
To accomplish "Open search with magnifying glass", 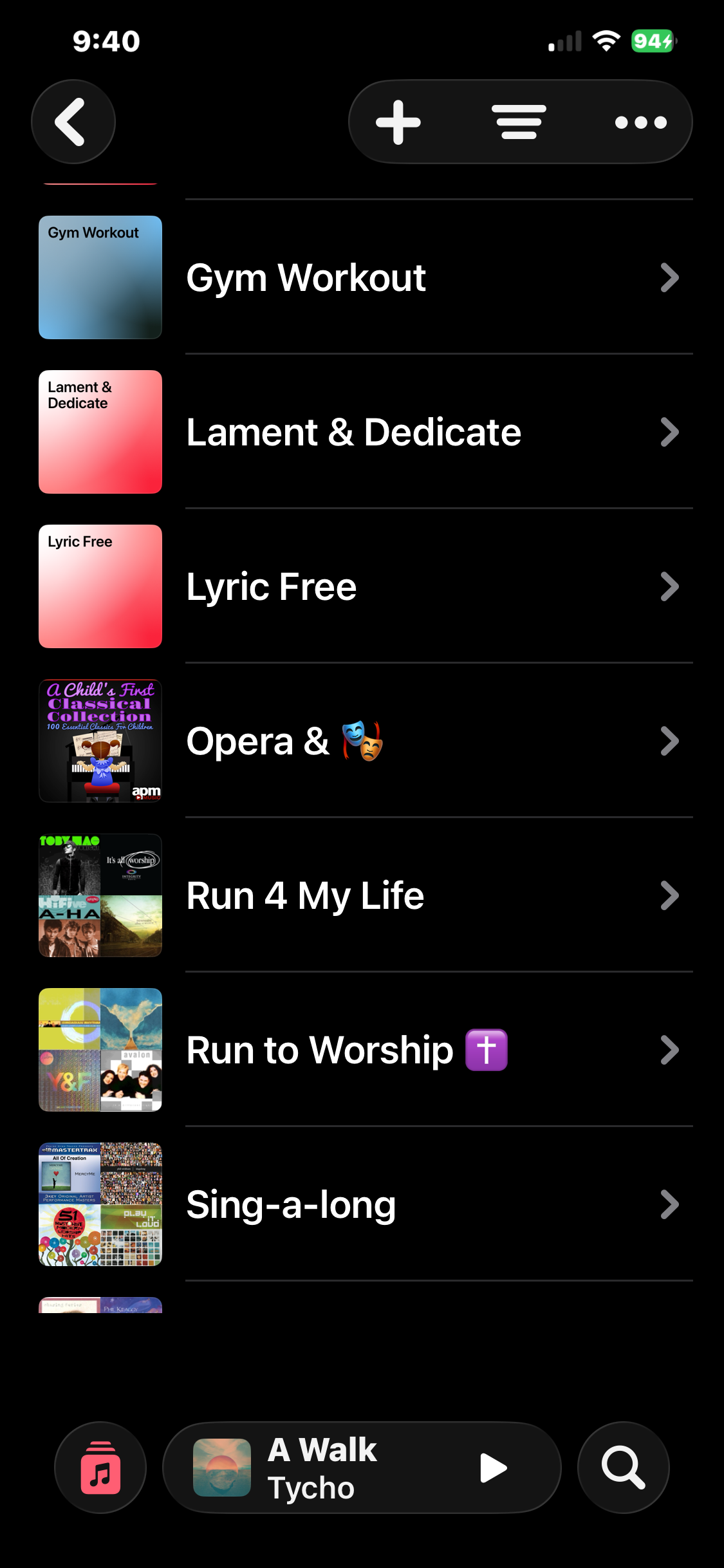I will (623, 1468).
